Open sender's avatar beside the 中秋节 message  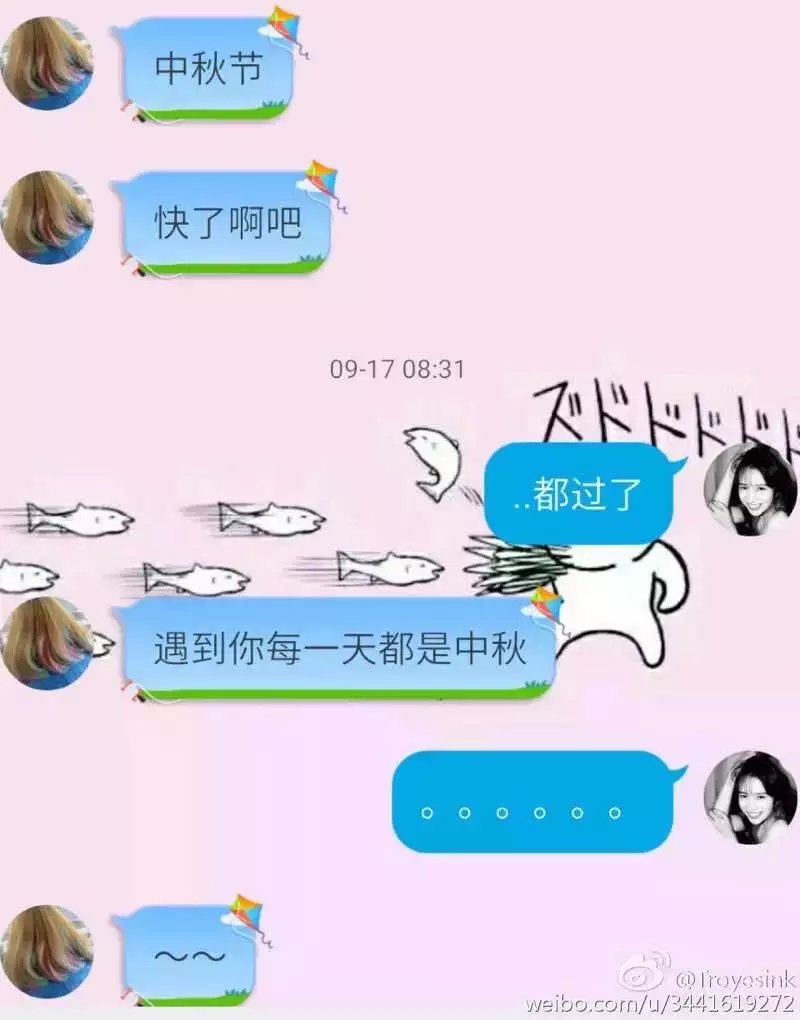47,62
